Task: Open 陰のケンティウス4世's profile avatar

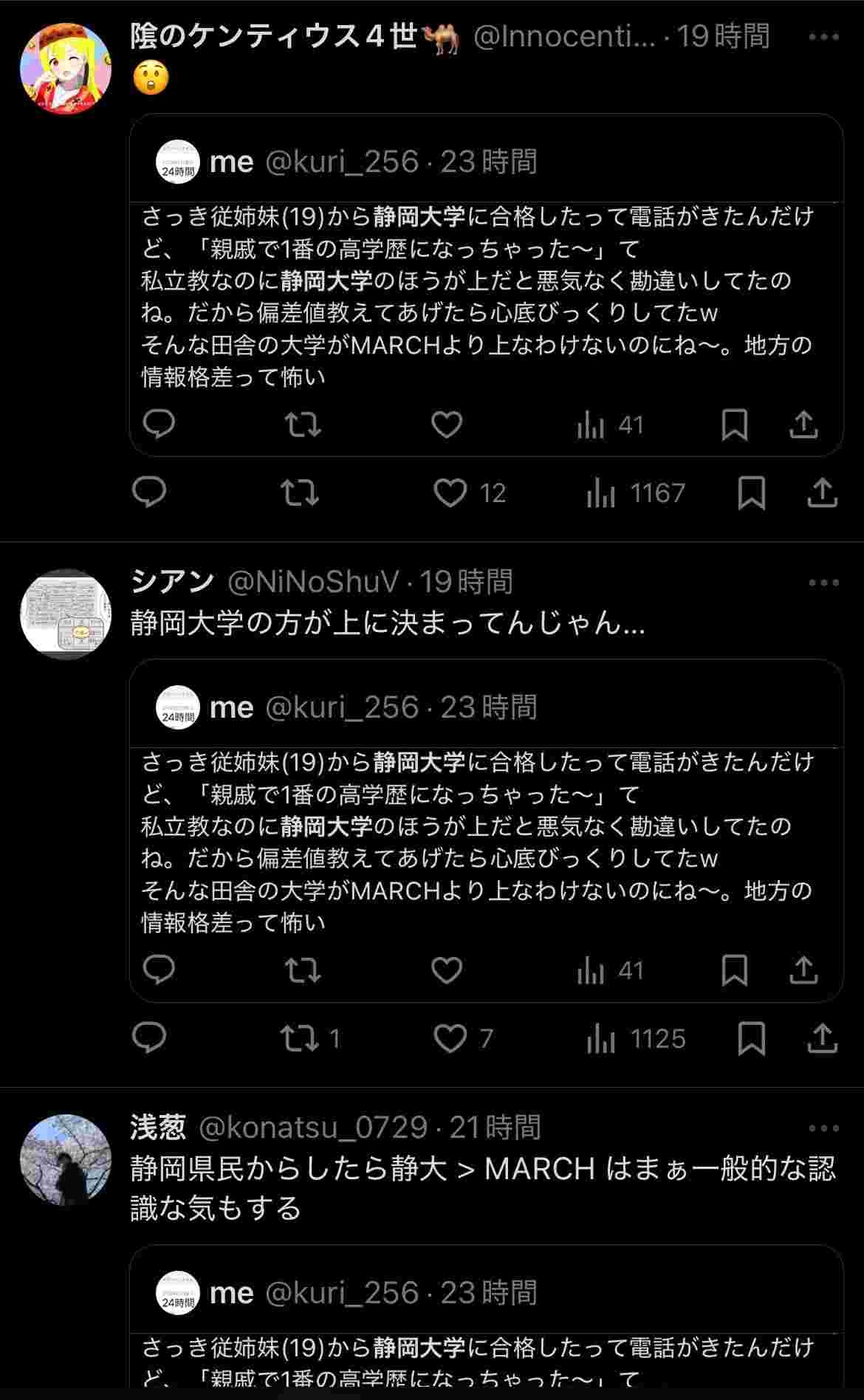Action: 66,68
